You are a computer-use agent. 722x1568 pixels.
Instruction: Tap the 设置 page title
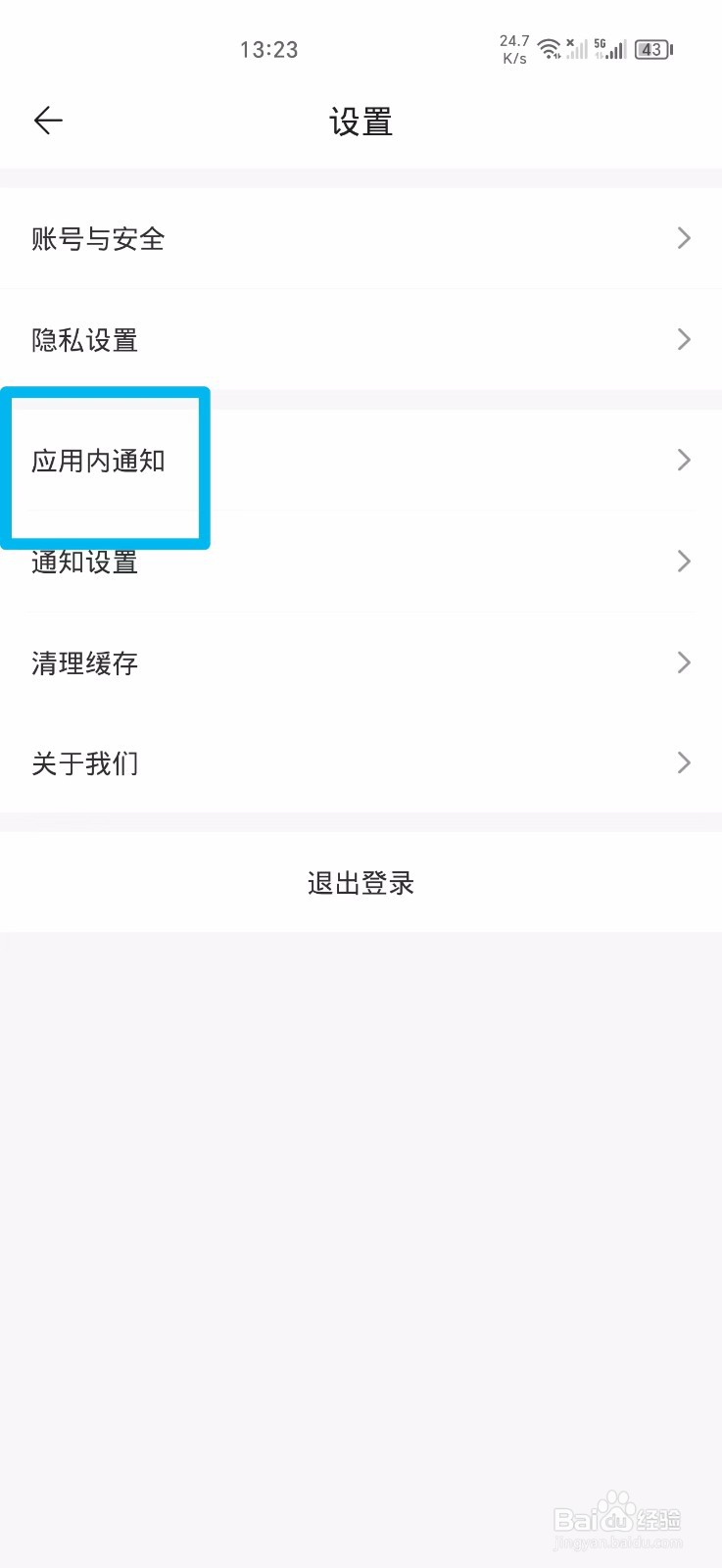pos(361,122)
